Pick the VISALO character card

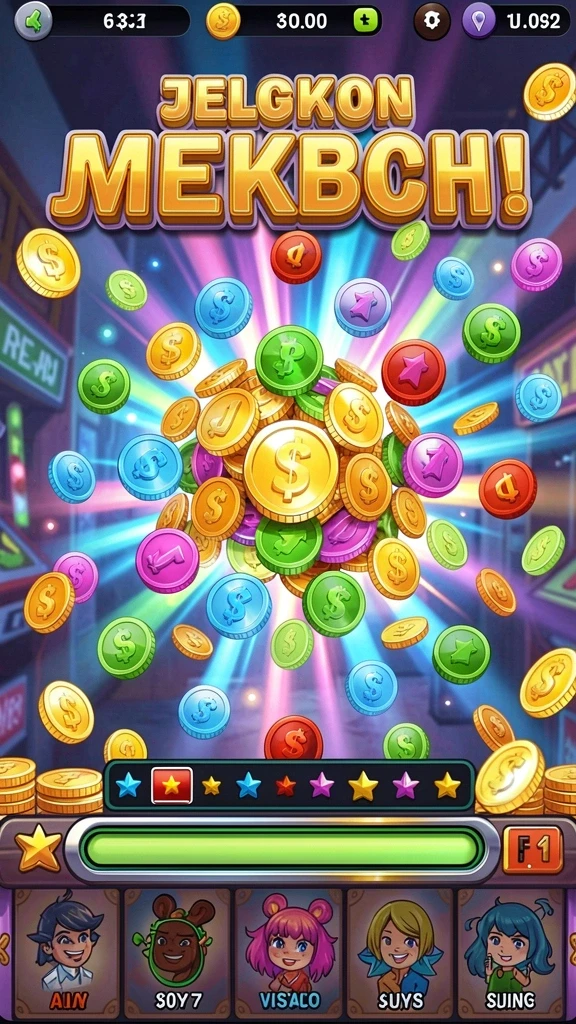pyautogui.click(x=289, y=953)
